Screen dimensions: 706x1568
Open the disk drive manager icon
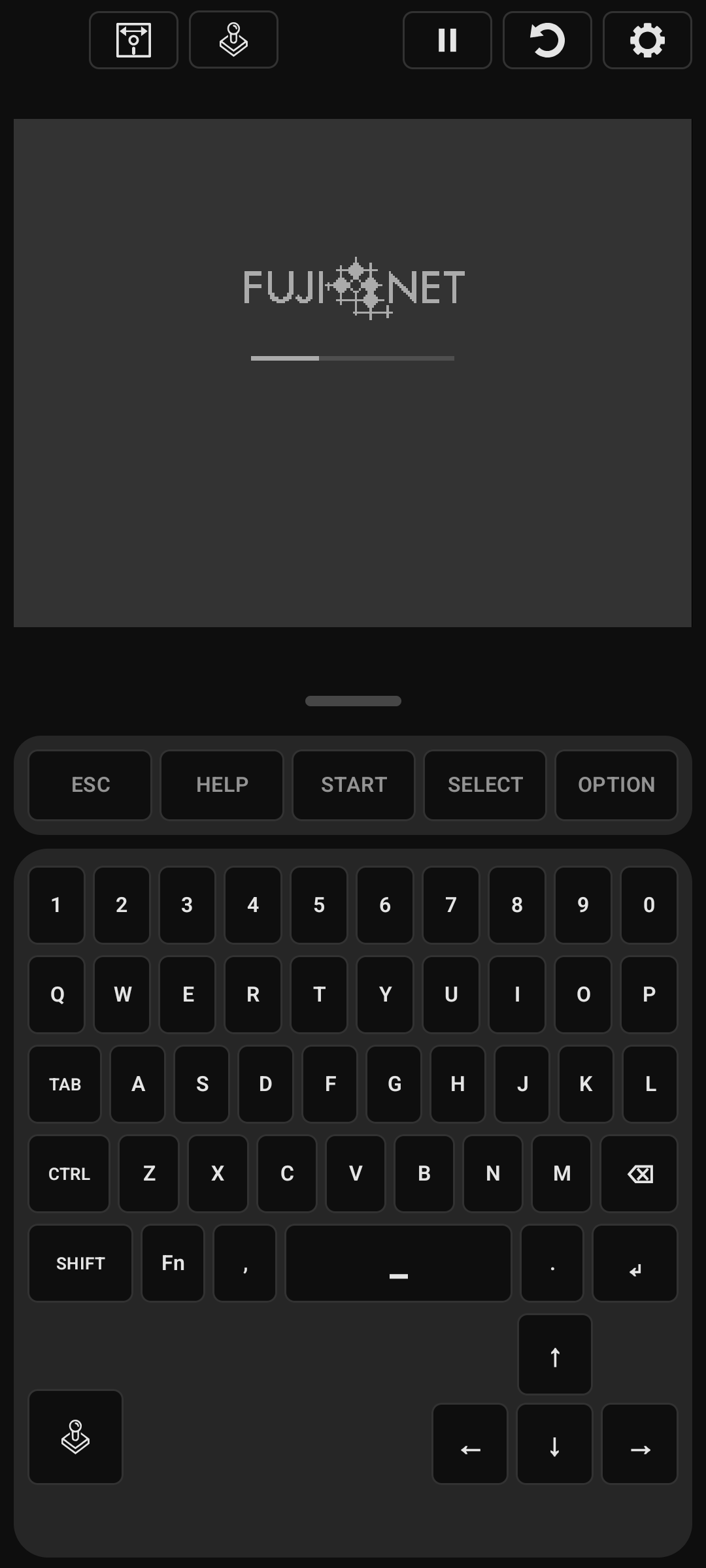tap(133, 40)
